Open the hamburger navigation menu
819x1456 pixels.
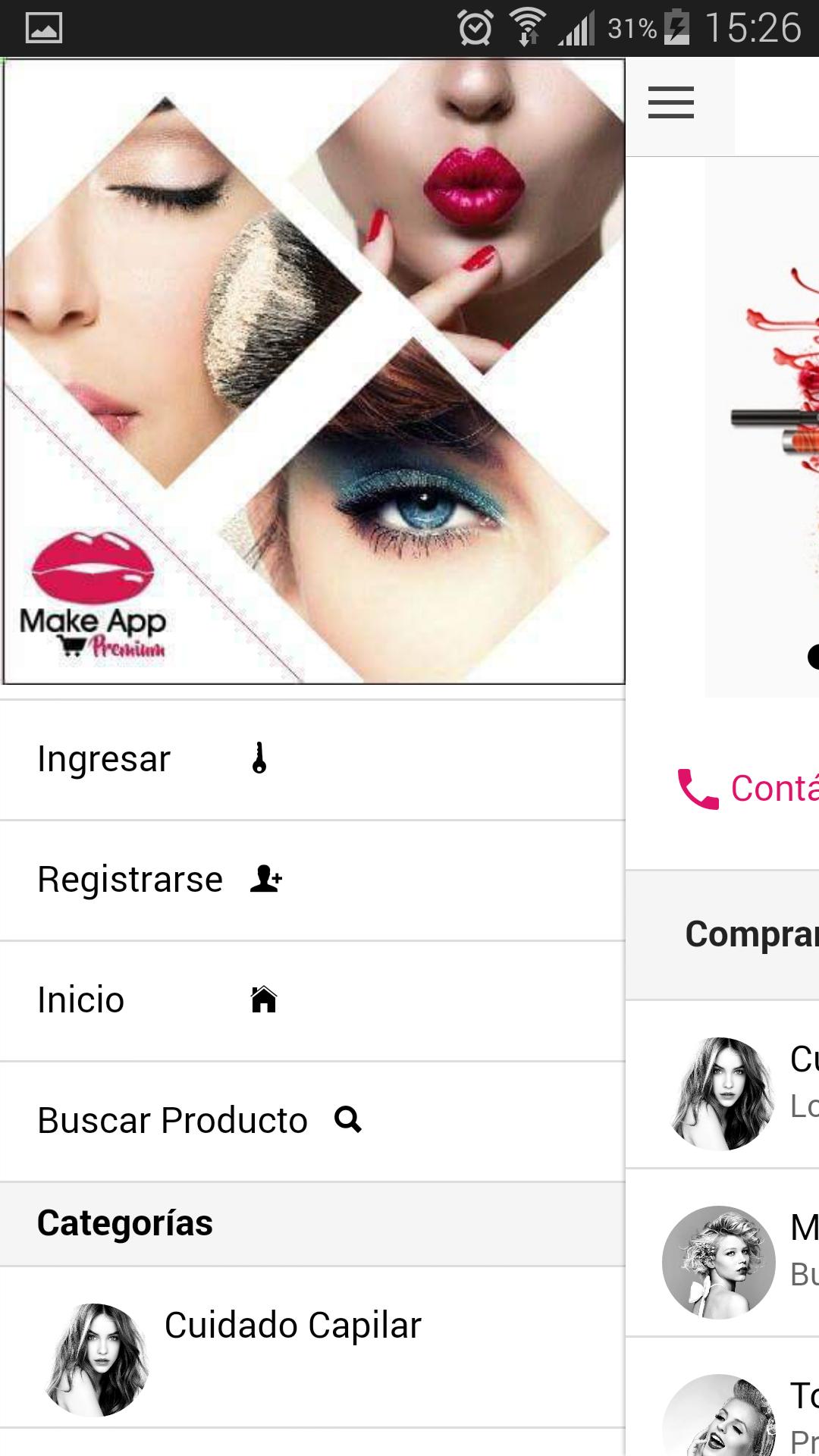(x=670, y=104)
